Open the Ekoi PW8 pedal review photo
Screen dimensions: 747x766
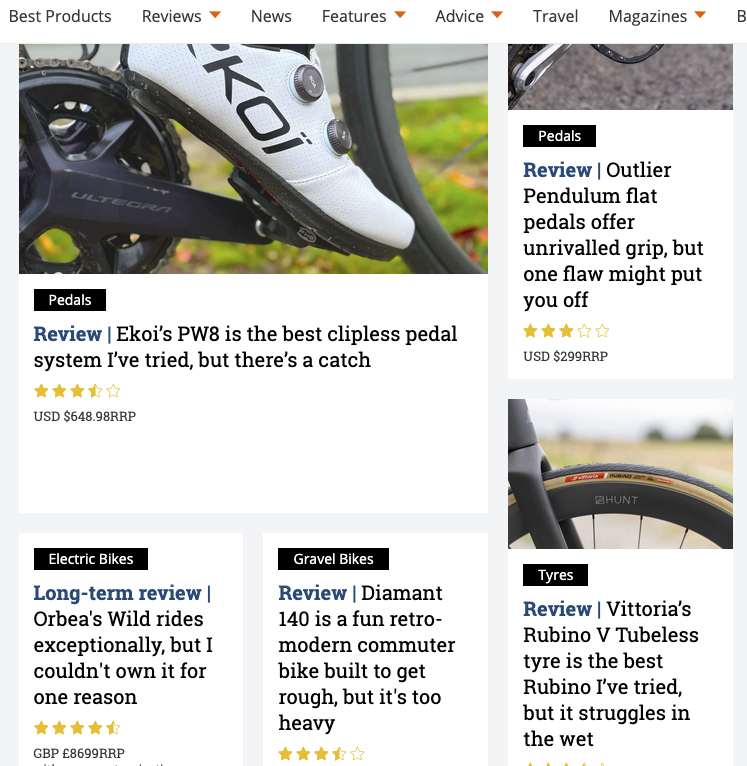pyautogui.click(x=253, y=160)
